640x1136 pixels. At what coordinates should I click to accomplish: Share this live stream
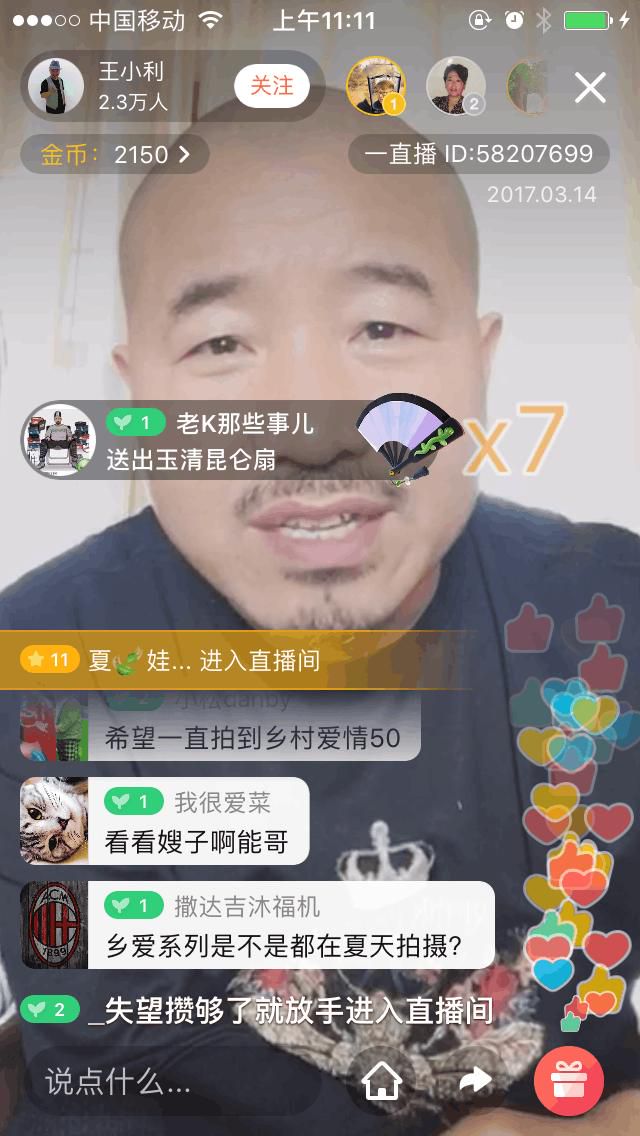pos(475,1080)
